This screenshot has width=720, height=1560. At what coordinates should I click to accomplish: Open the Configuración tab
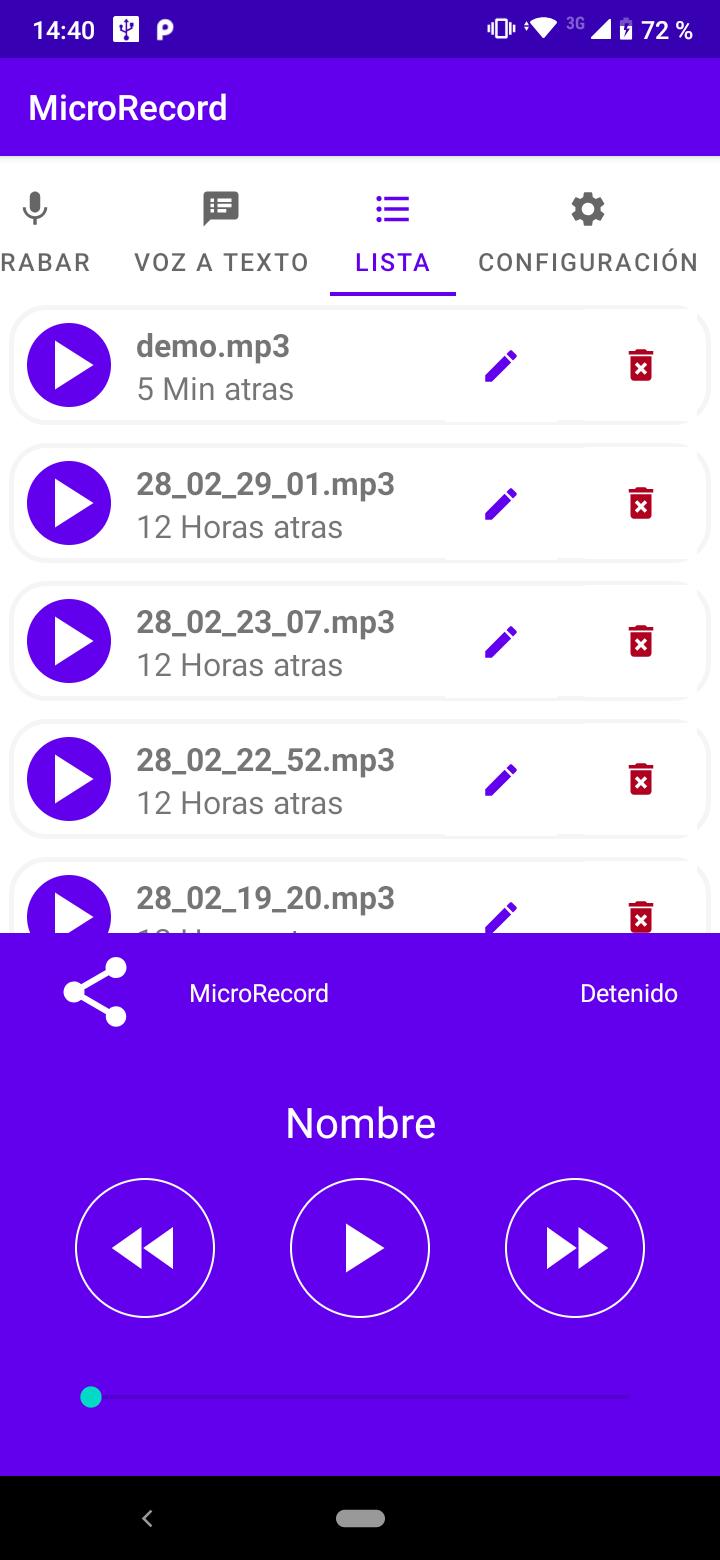tap(588, 234)
